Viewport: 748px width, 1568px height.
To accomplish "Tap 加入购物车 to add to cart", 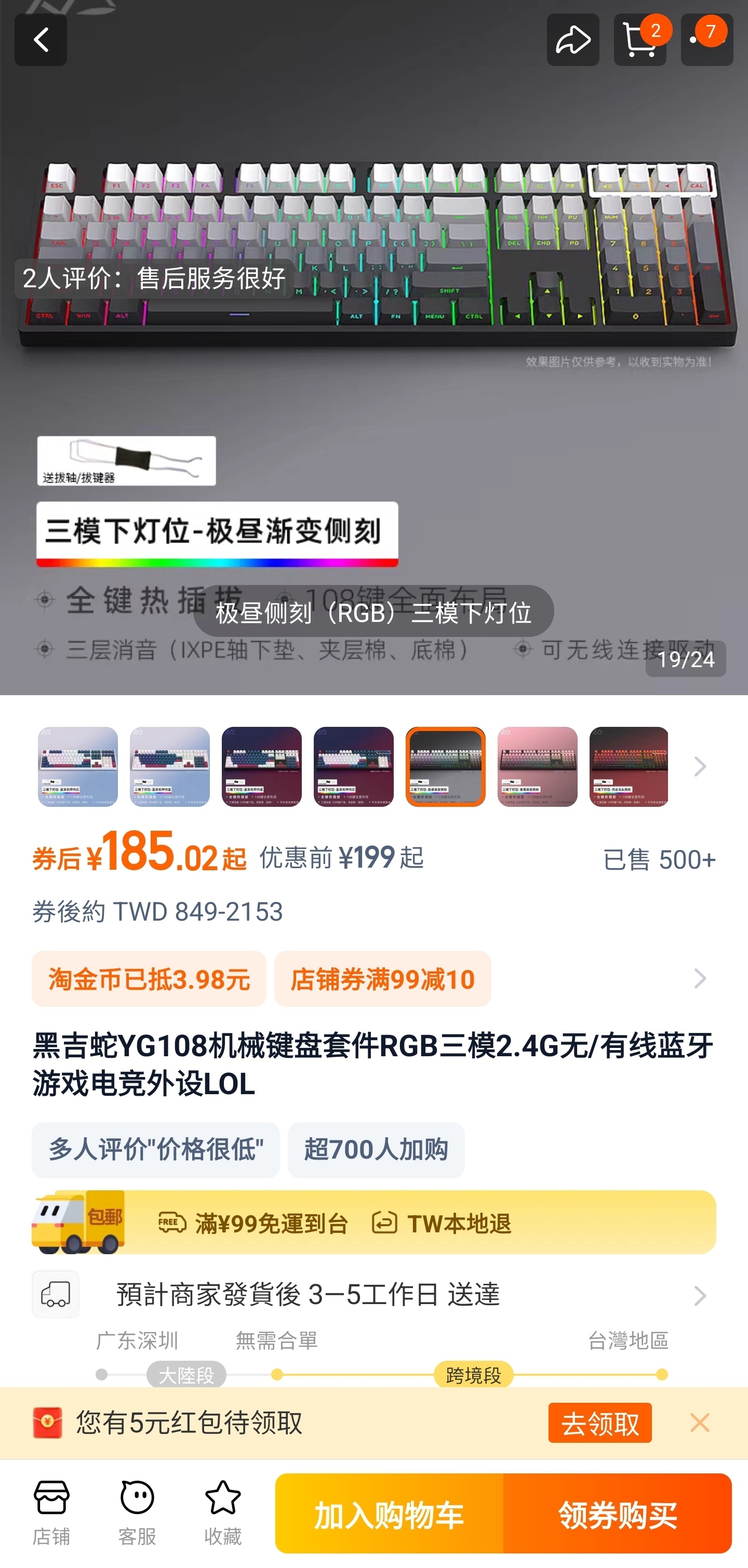I will tap(389, 1513).
